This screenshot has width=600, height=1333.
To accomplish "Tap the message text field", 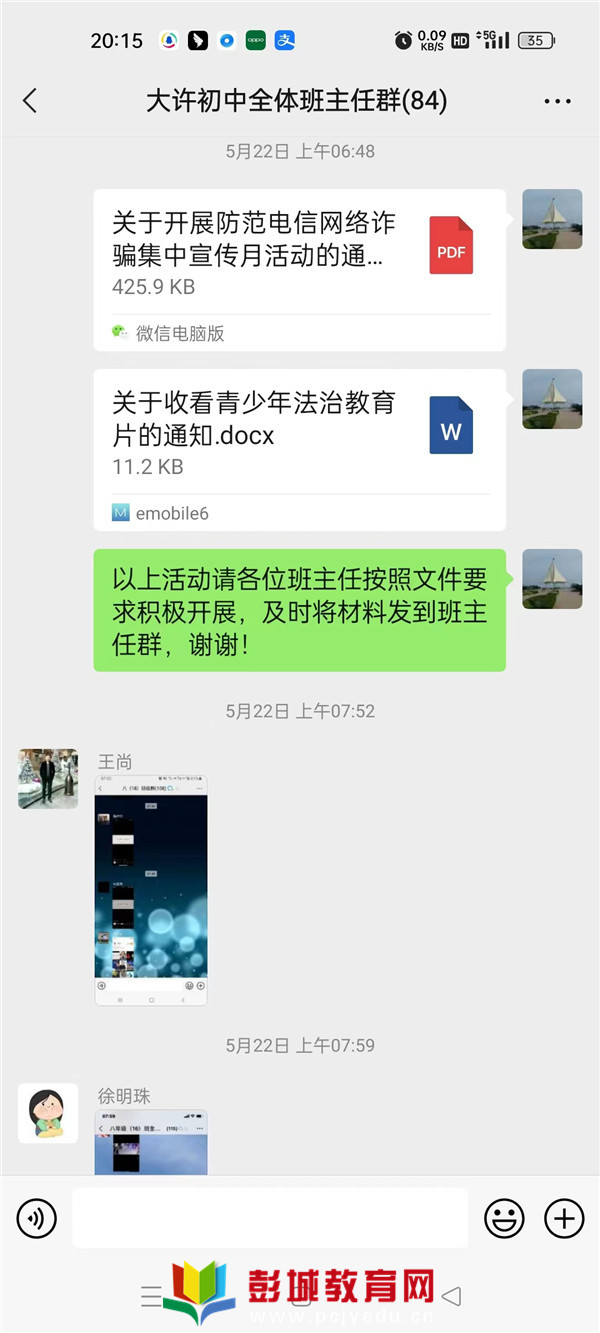I will coord(270,1218).
